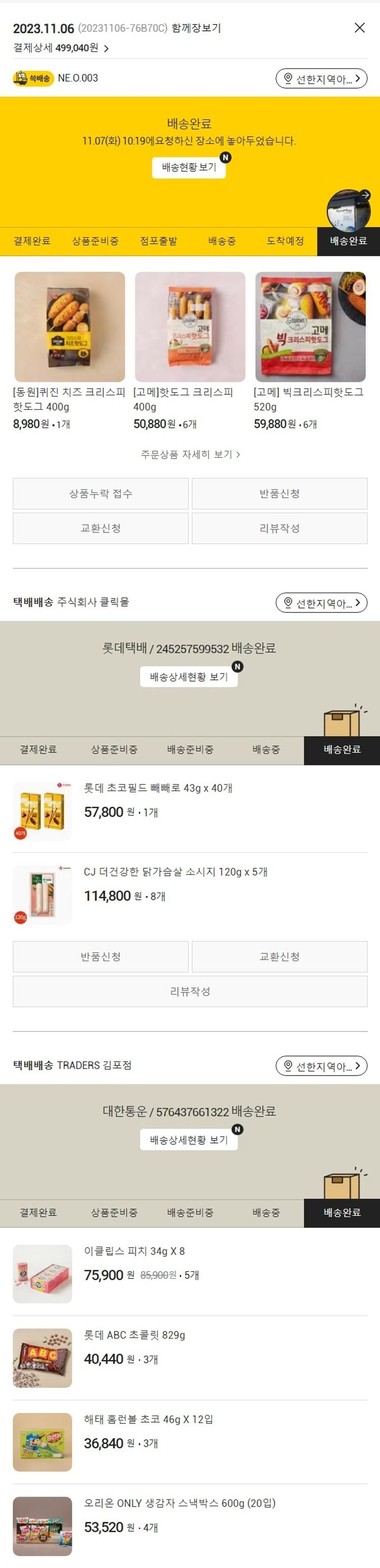Image resolution: width=380 pixels, height=1568 pixels.
Task: Open CJ 닭가슴살 소시지 product
Action: click(x=175, y=872)
